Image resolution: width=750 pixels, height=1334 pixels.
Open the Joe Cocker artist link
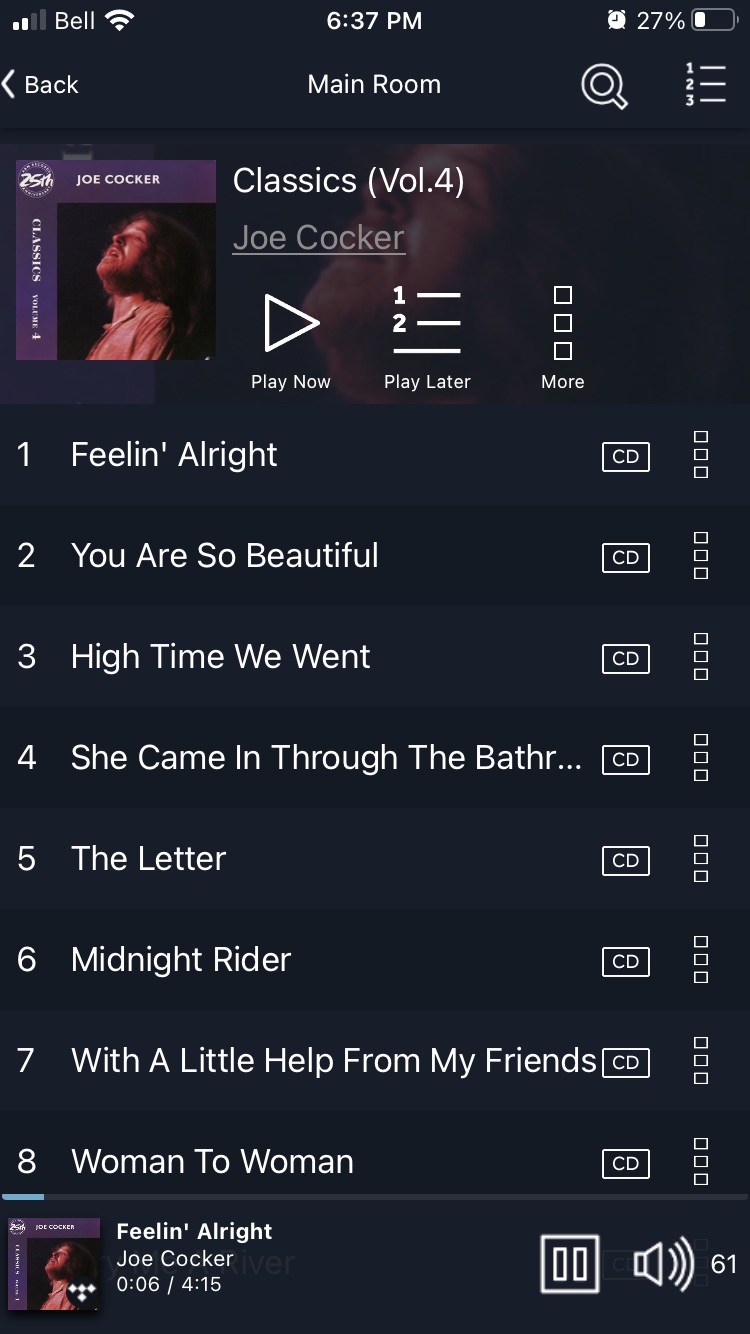click(318, 238)
